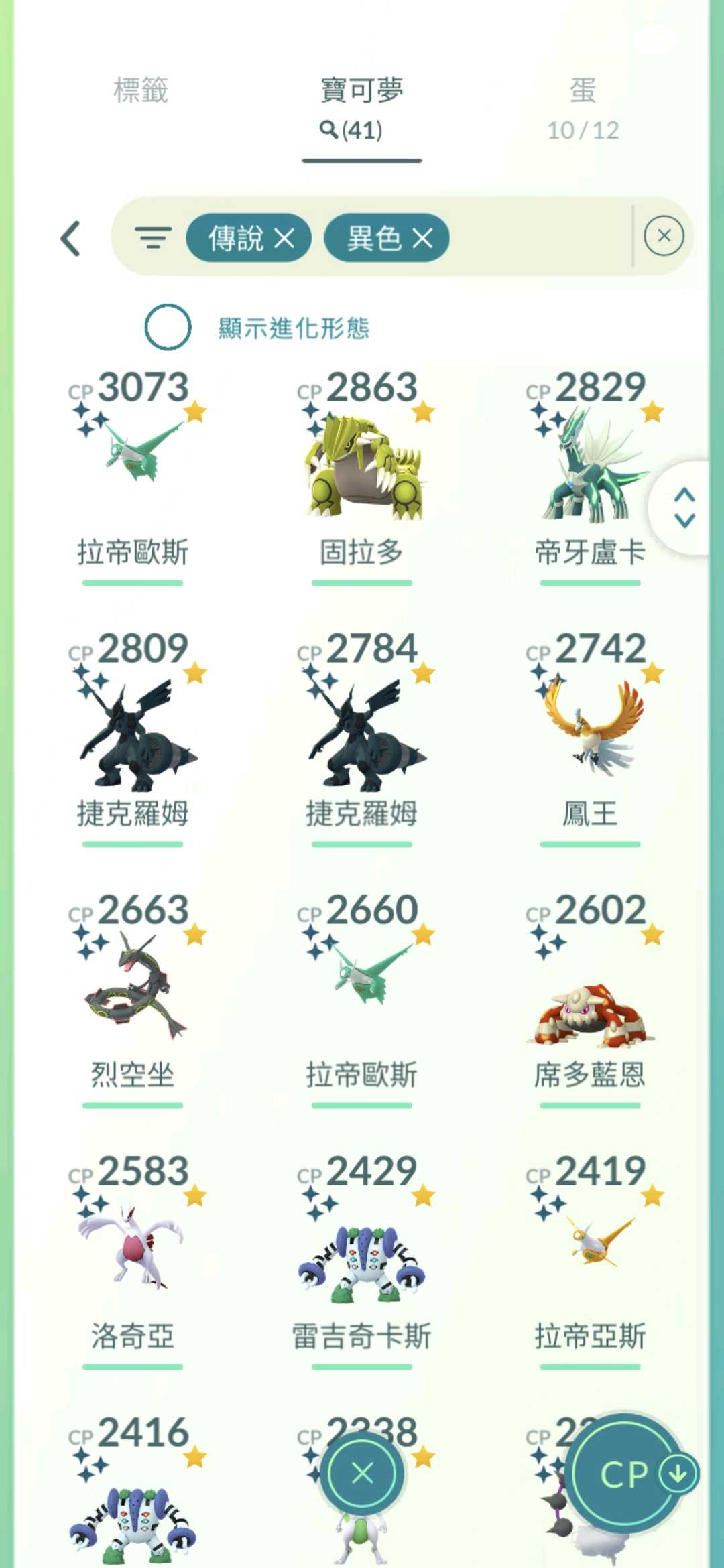The height and width of the screenshot is (1568, 724).
Task: Go back using the left arrow
Action: 71,239
